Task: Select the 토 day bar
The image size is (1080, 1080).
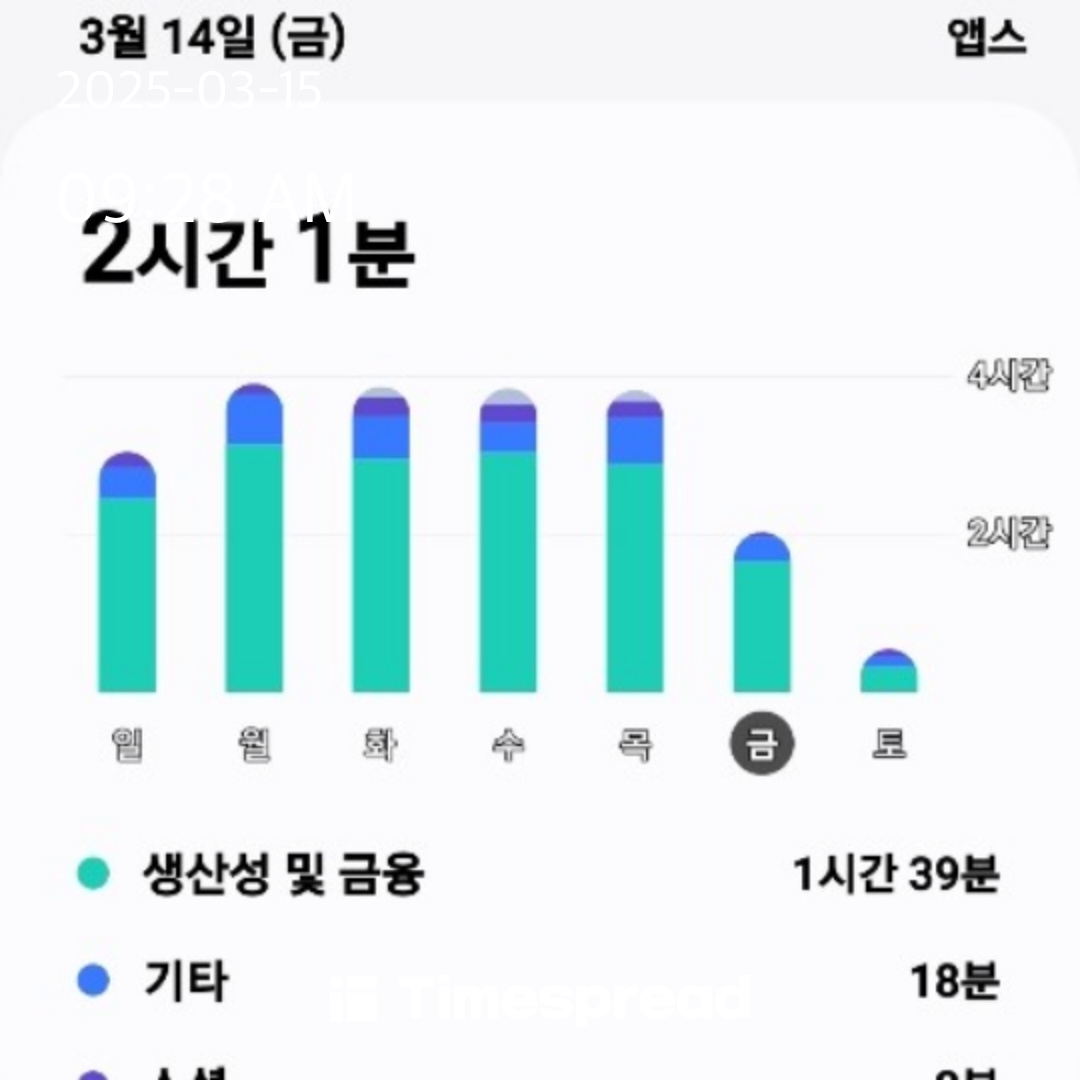Action: point(889,671)
